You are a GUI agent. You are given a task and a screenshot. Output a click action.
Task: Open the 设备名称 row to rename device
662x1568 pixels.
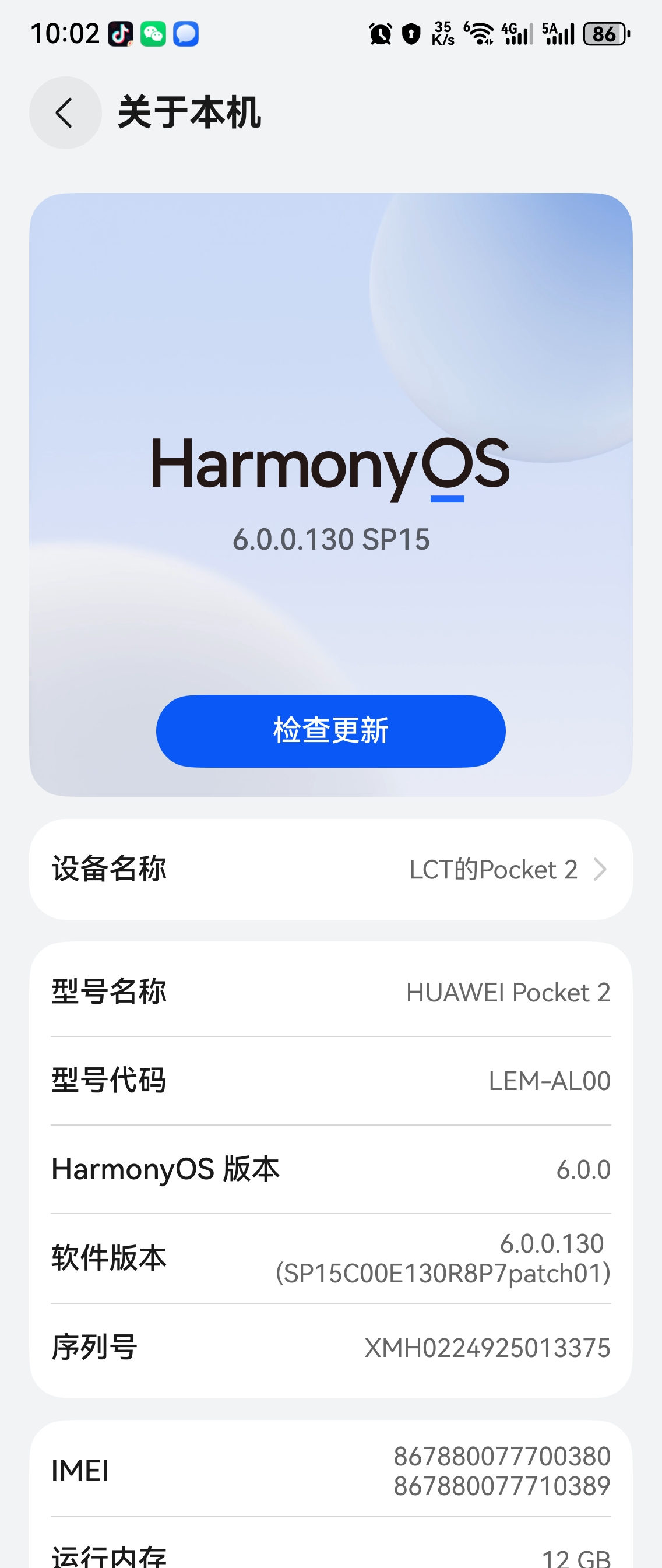pos(330,869)
